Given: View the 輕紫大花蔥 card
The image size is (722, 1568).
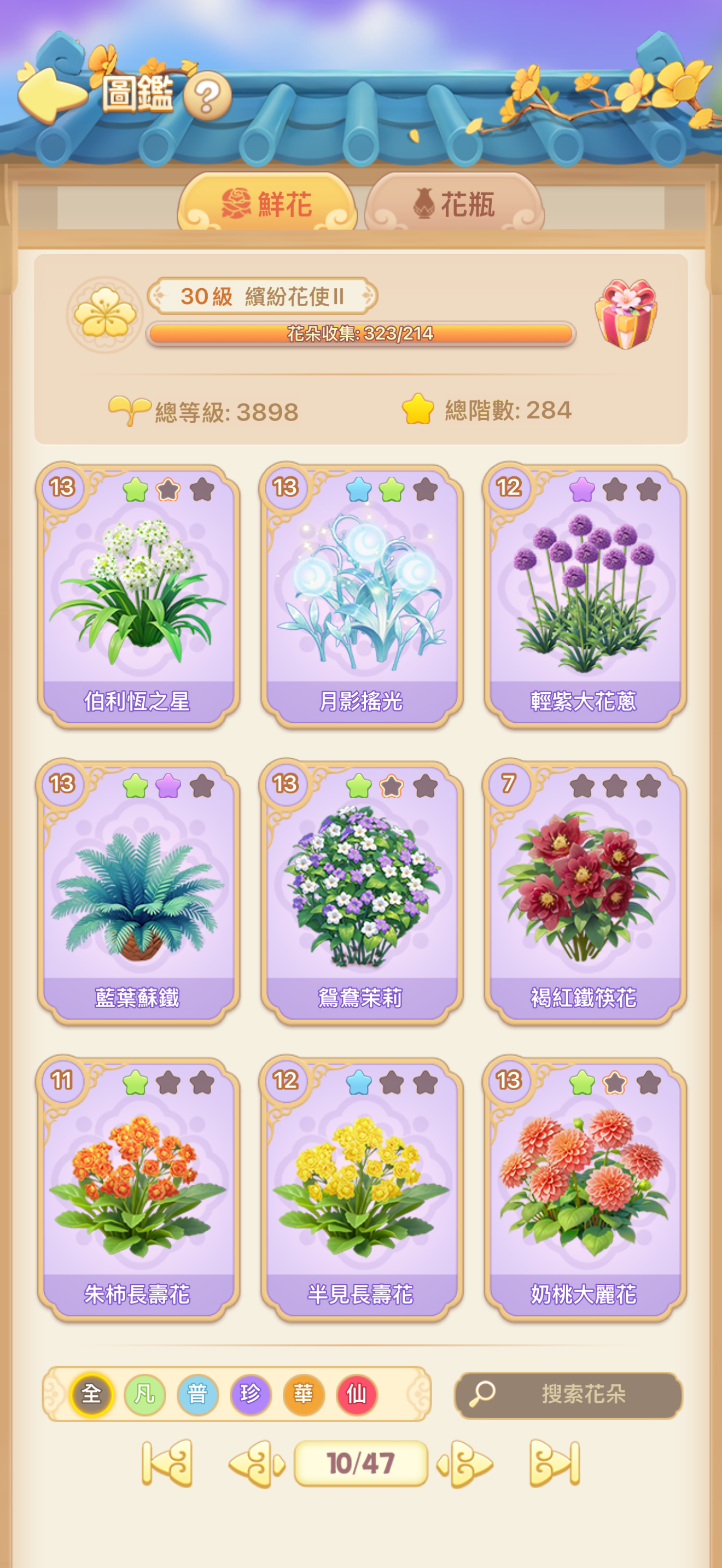Looking at the screenshot, I should (x=585, y=595).
